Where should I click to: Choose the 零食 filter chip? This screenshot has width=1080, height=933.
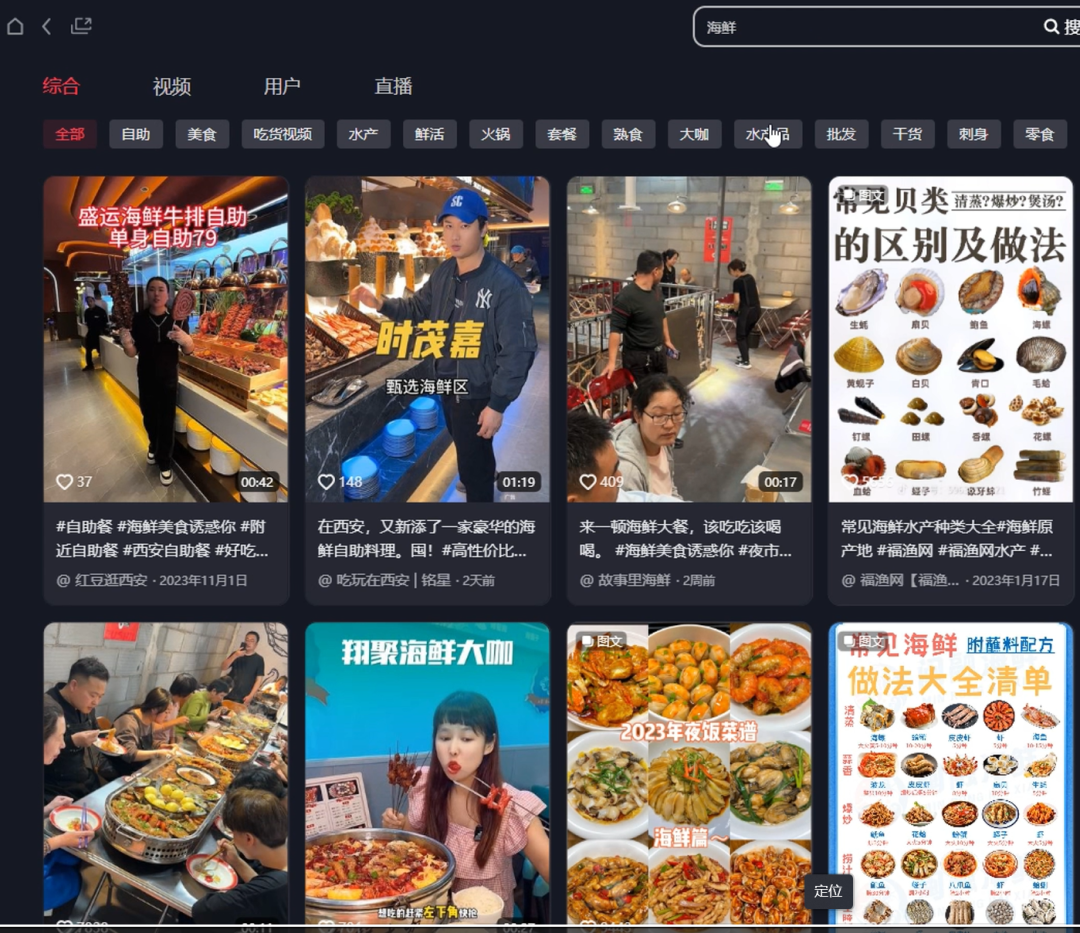tap(1039, 134)
